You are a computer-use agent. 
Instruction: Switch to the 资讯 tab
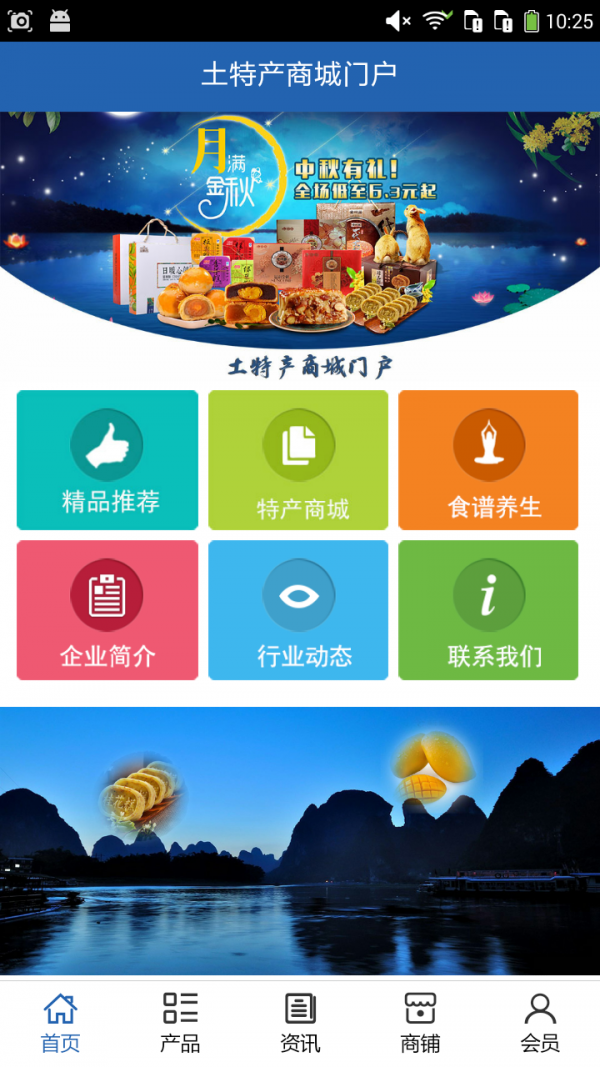300,1022
